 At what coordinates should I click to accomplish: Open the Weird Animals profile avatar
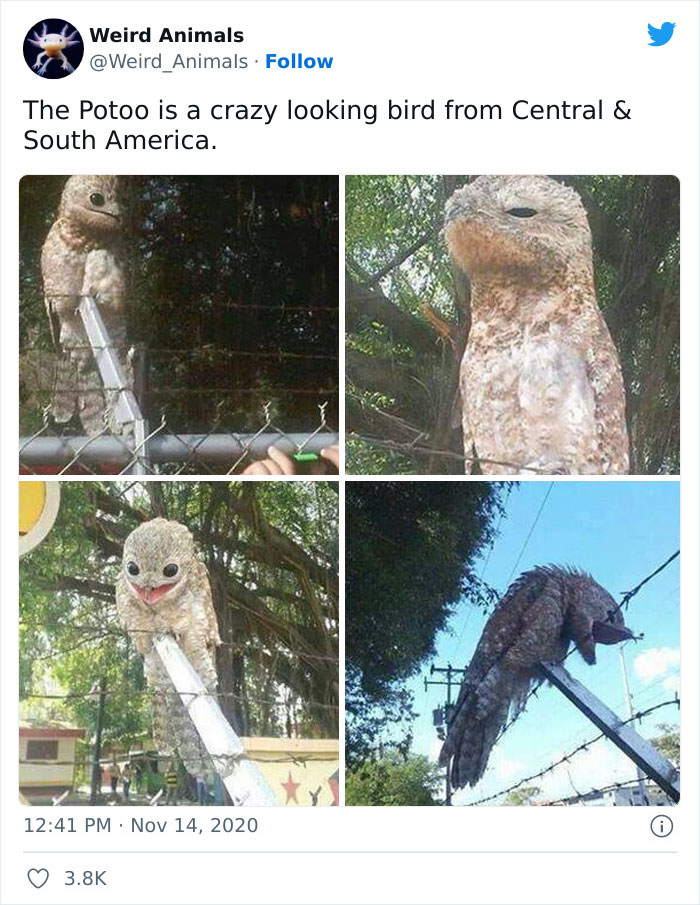tap(53, 49)
